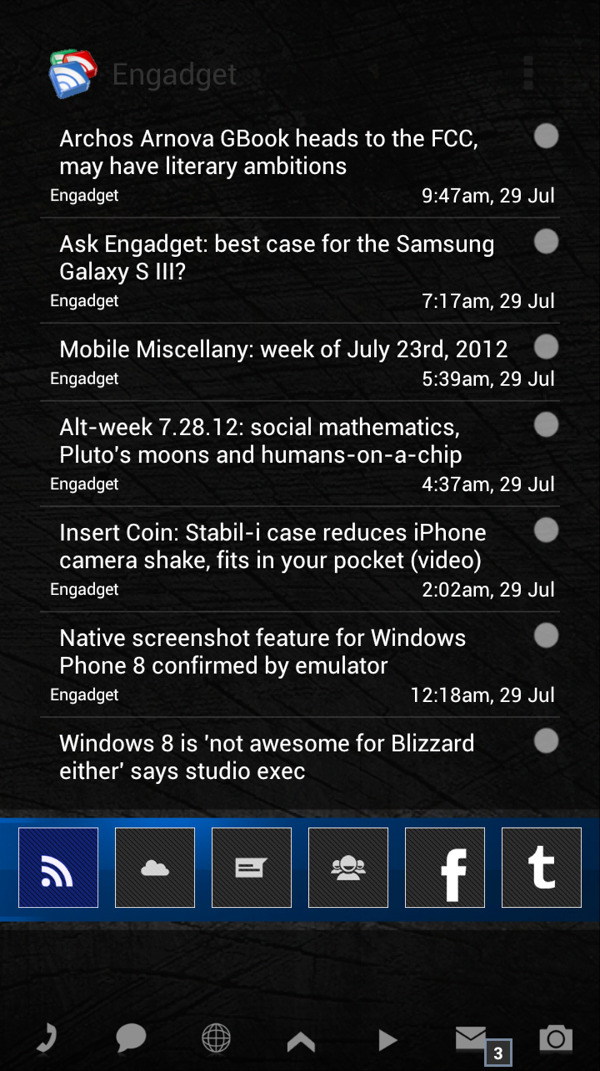Image resolution: width=600 pixels, height=1071 pixels.
Task: Switch to the Tumblr tab
Action: [541, 868]
